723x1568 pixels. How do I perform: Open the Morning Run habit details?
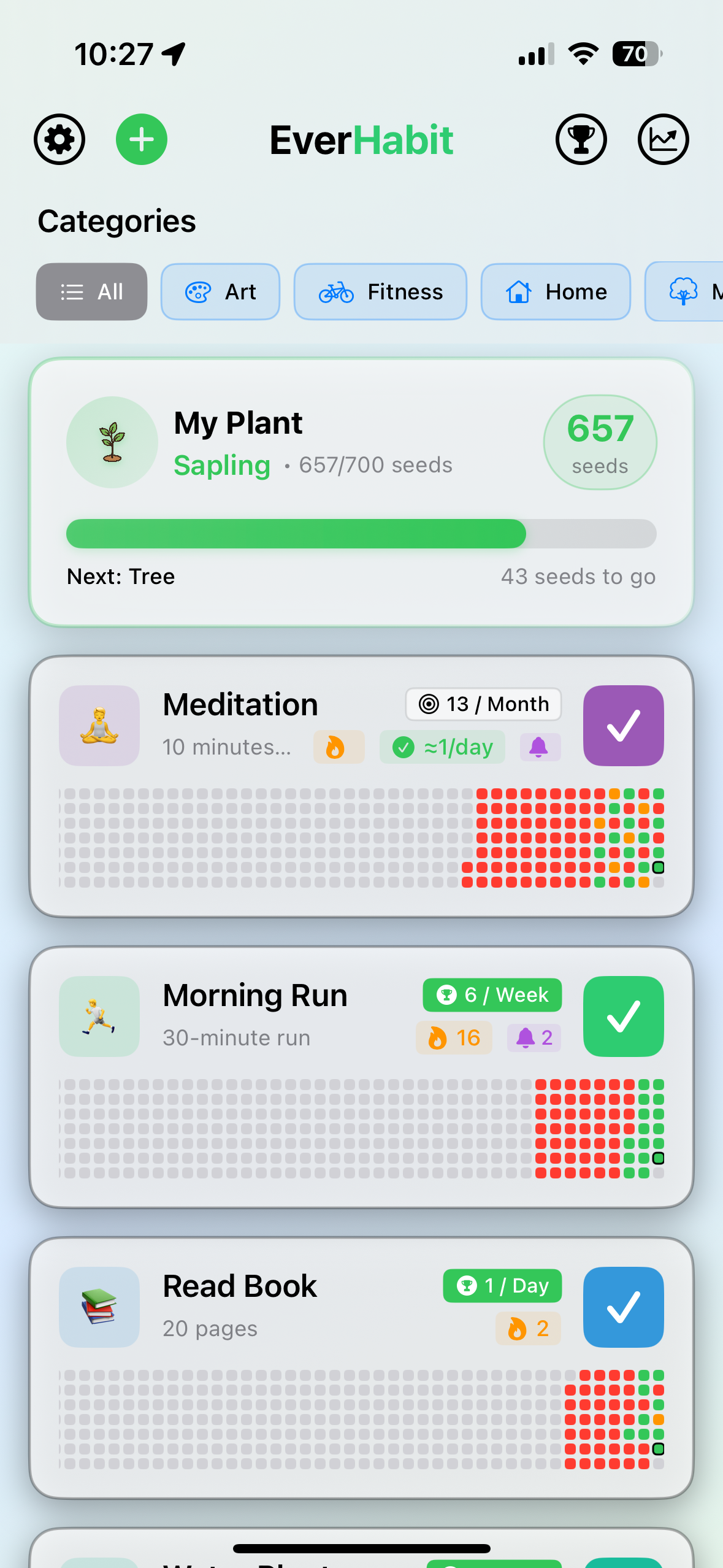(255, 996)
